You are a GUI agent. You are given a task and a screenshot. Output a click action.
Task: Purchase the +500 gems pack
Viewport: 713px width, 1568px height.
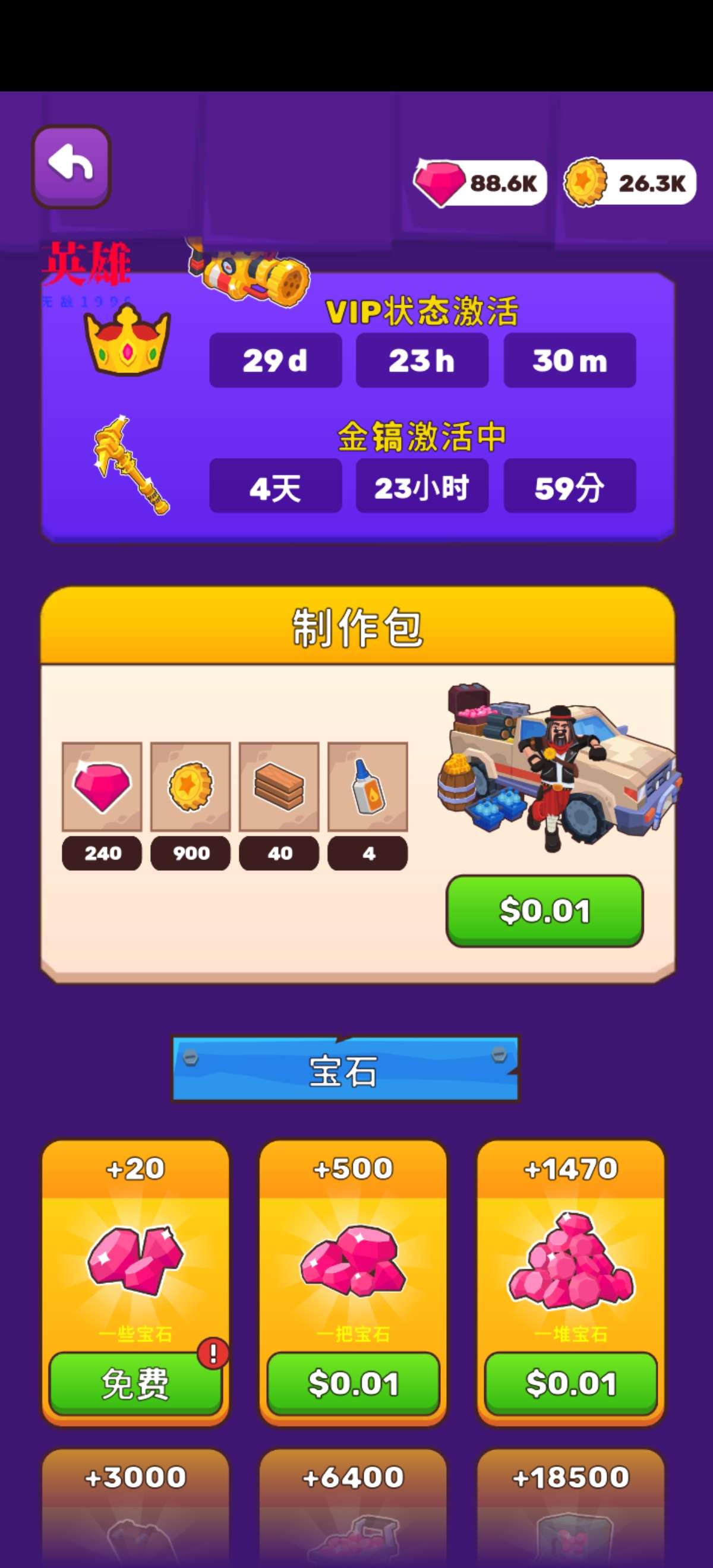pos(353,1383)
